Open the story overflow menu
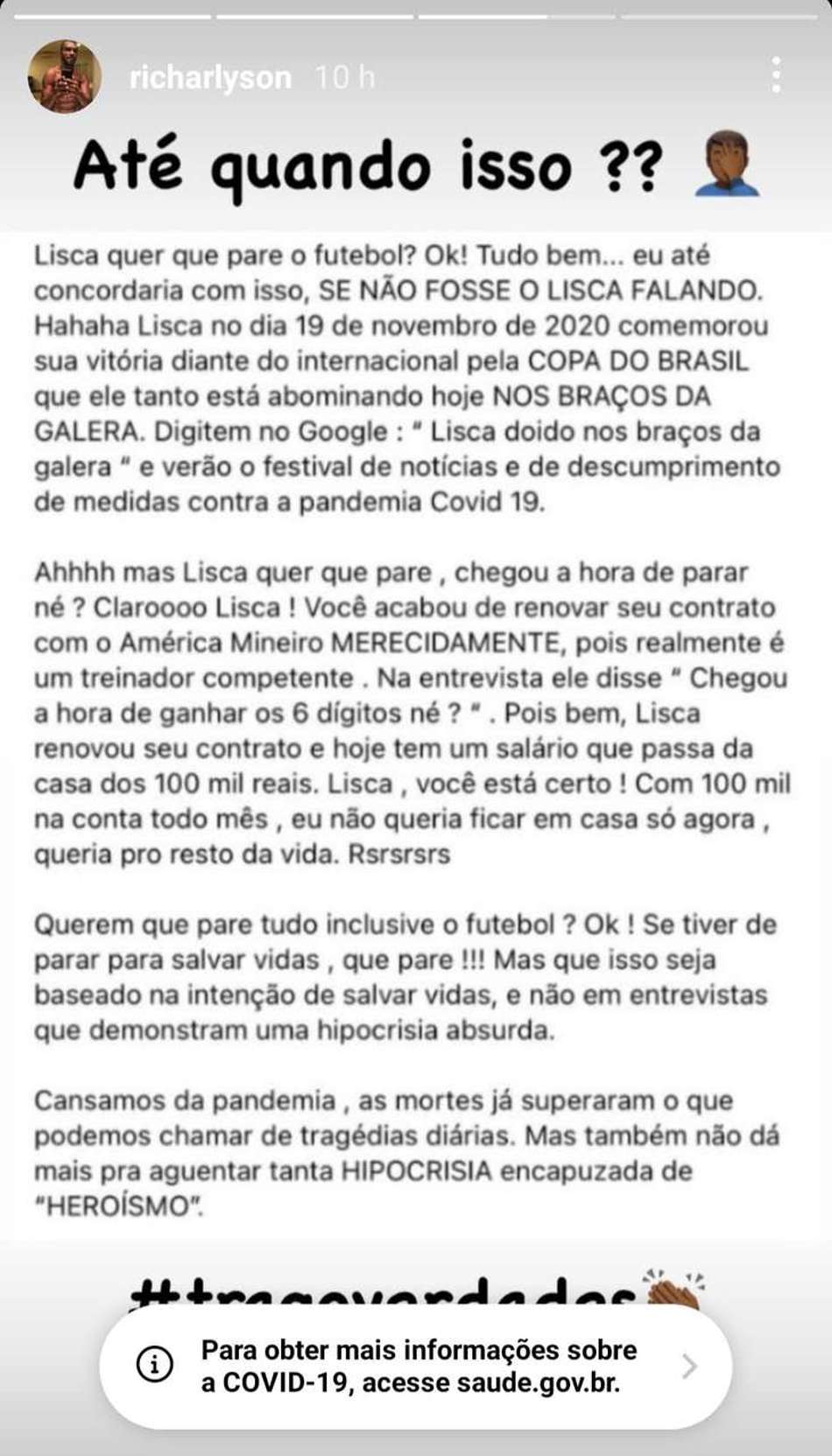 [x=776, y=75]
